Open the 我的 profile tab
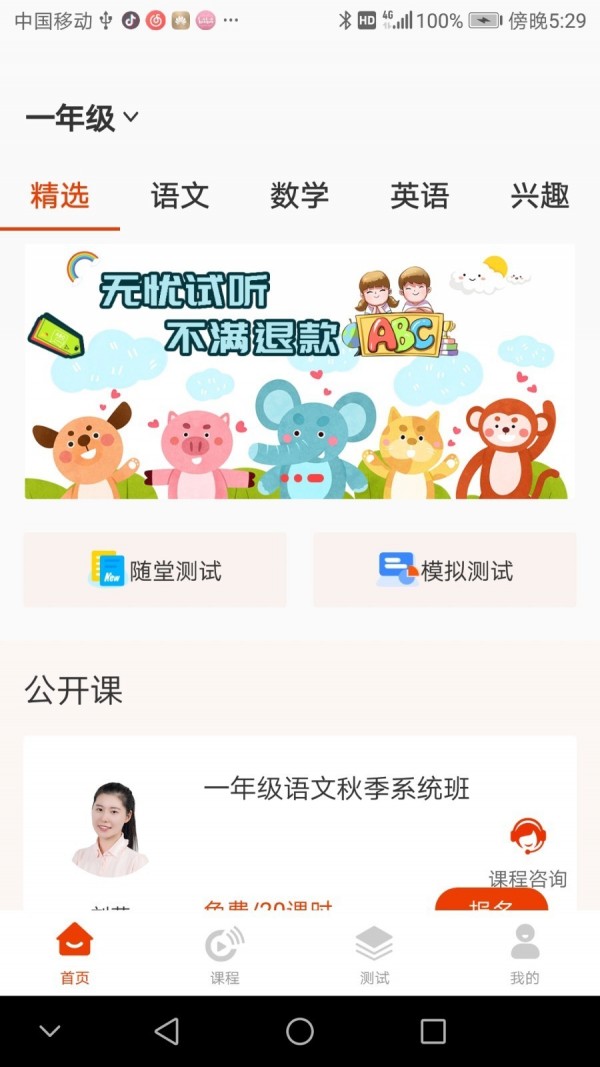Screen dimensions: 600x1067 pos(525,955)
